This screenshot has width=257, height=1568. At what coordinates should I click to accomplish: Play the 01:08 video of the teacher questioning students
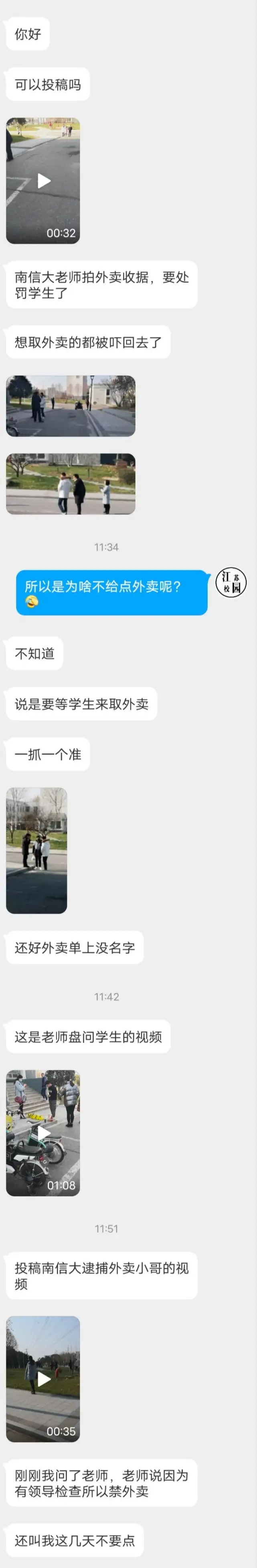pos(43,1133)
